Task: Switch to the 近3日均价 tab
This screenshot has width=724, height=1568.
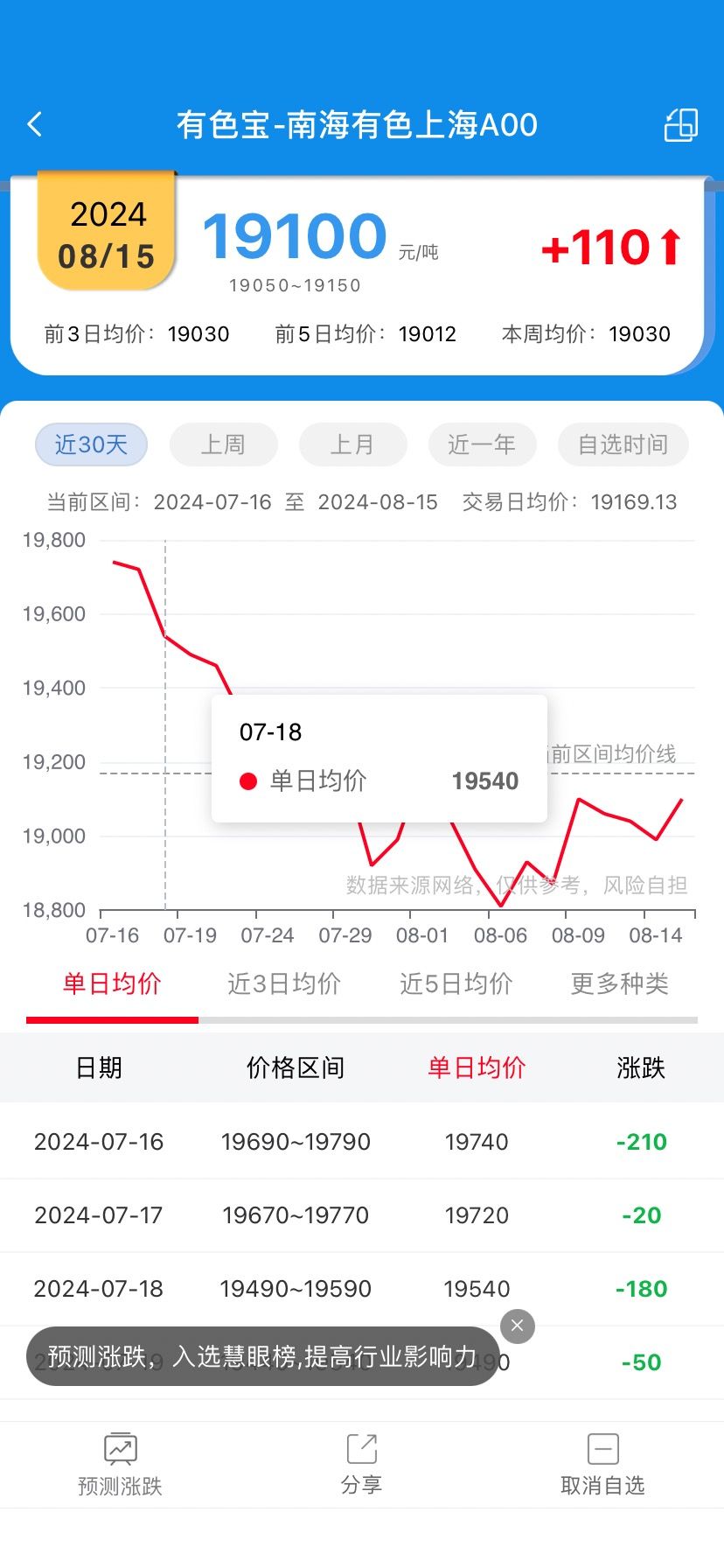Action: pyautogui.click(x=284, y=983)
